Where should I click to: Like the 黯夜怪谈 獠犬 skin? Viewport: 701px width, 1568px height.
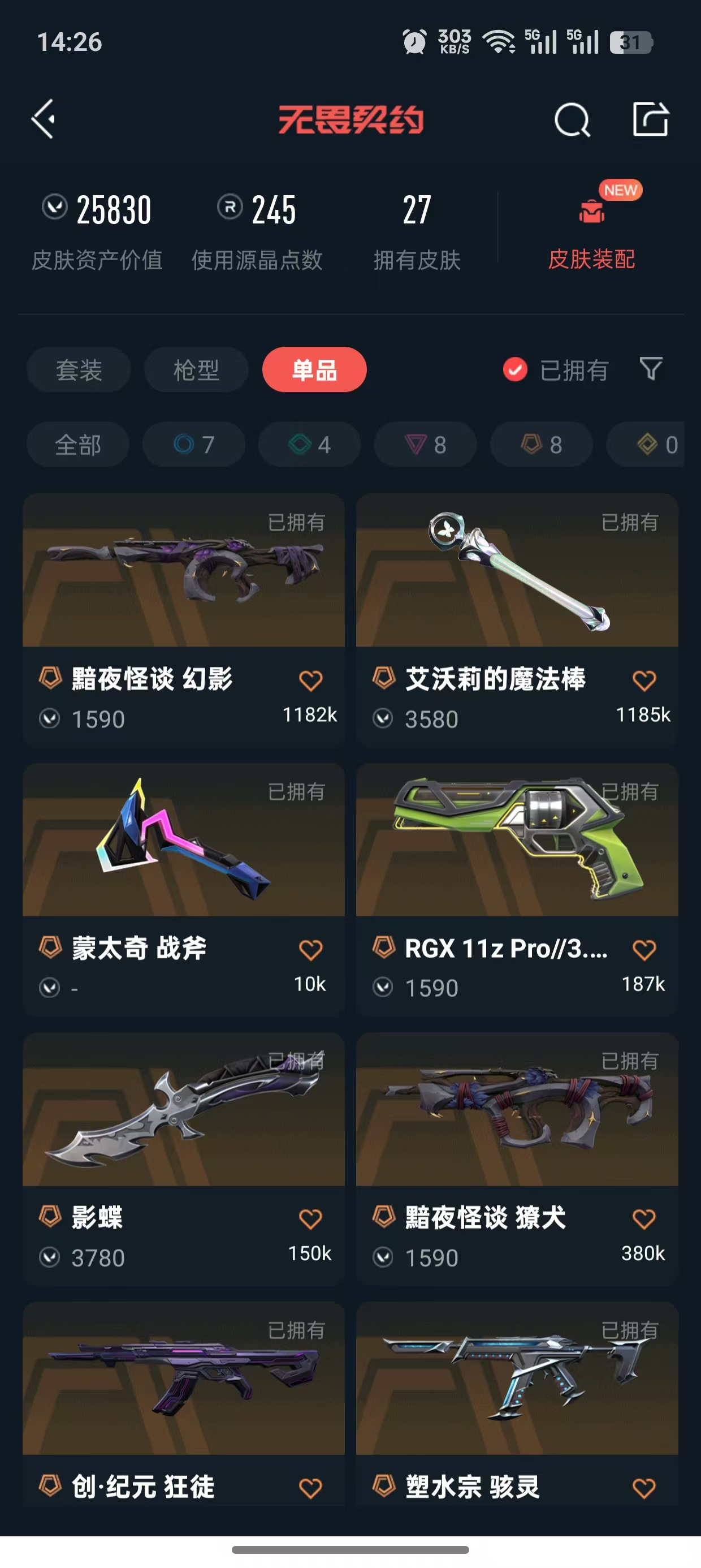click(x=644, y=1219)
